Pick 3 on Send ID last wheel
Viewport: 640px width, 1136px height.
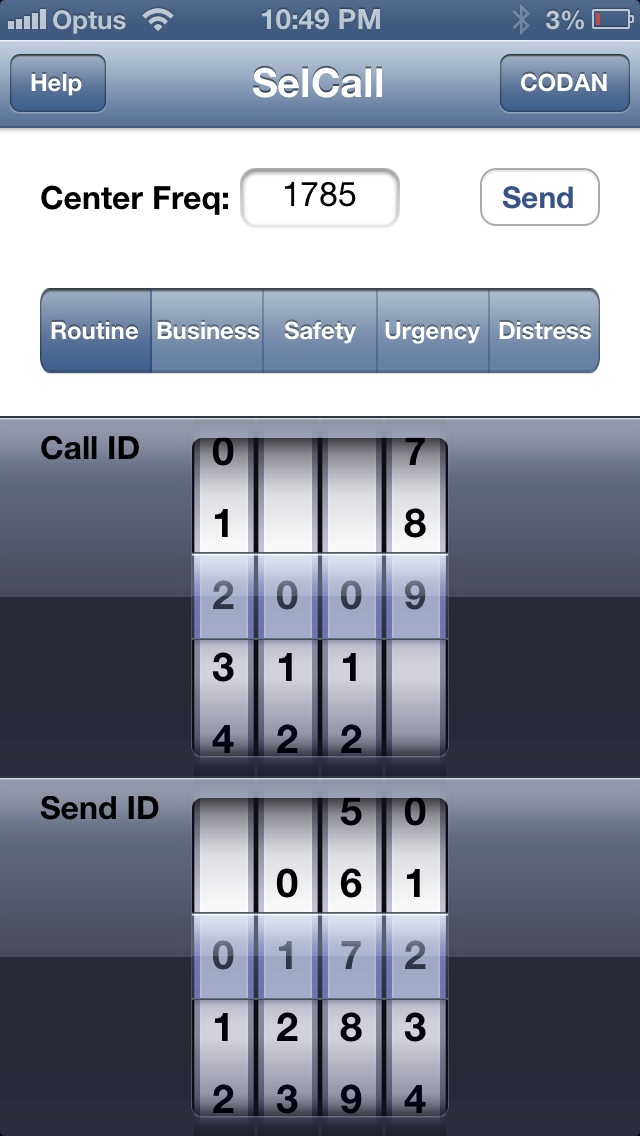click(x=415, y=1028)
